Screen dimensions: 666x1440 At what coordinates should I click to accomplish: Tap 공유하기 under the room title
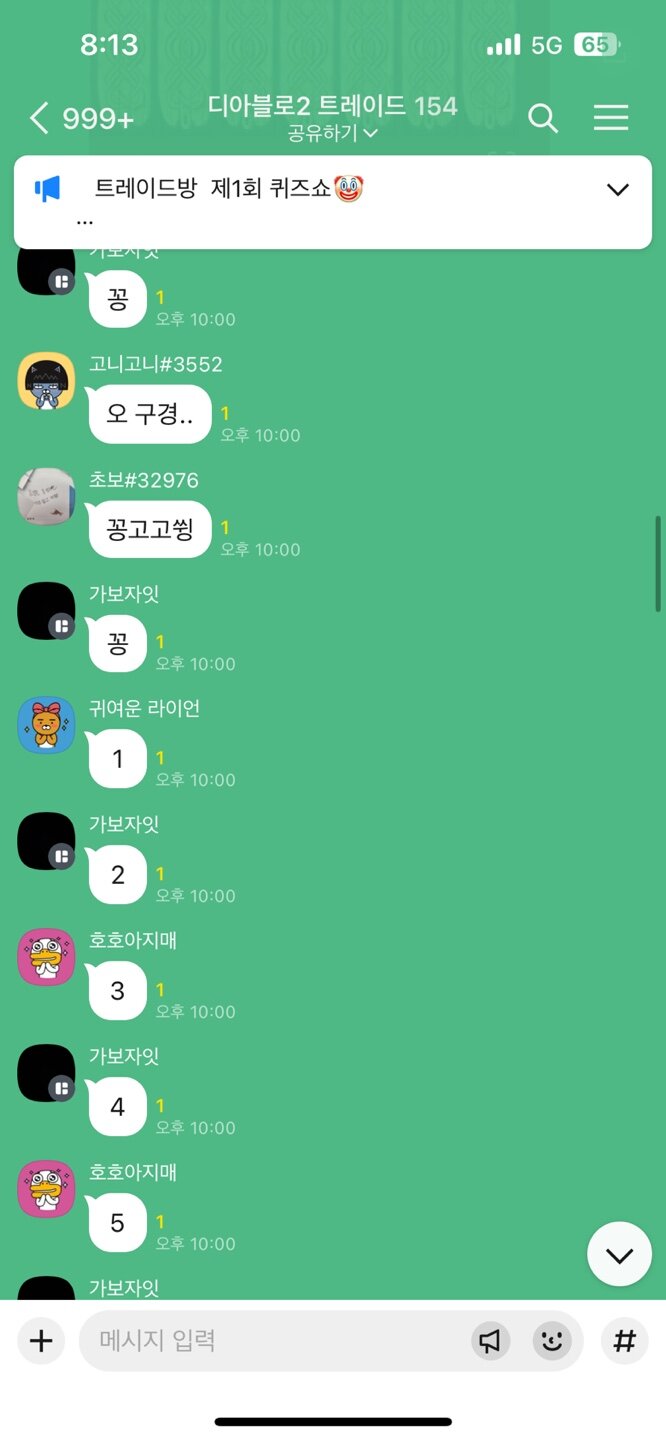(332, 133)
